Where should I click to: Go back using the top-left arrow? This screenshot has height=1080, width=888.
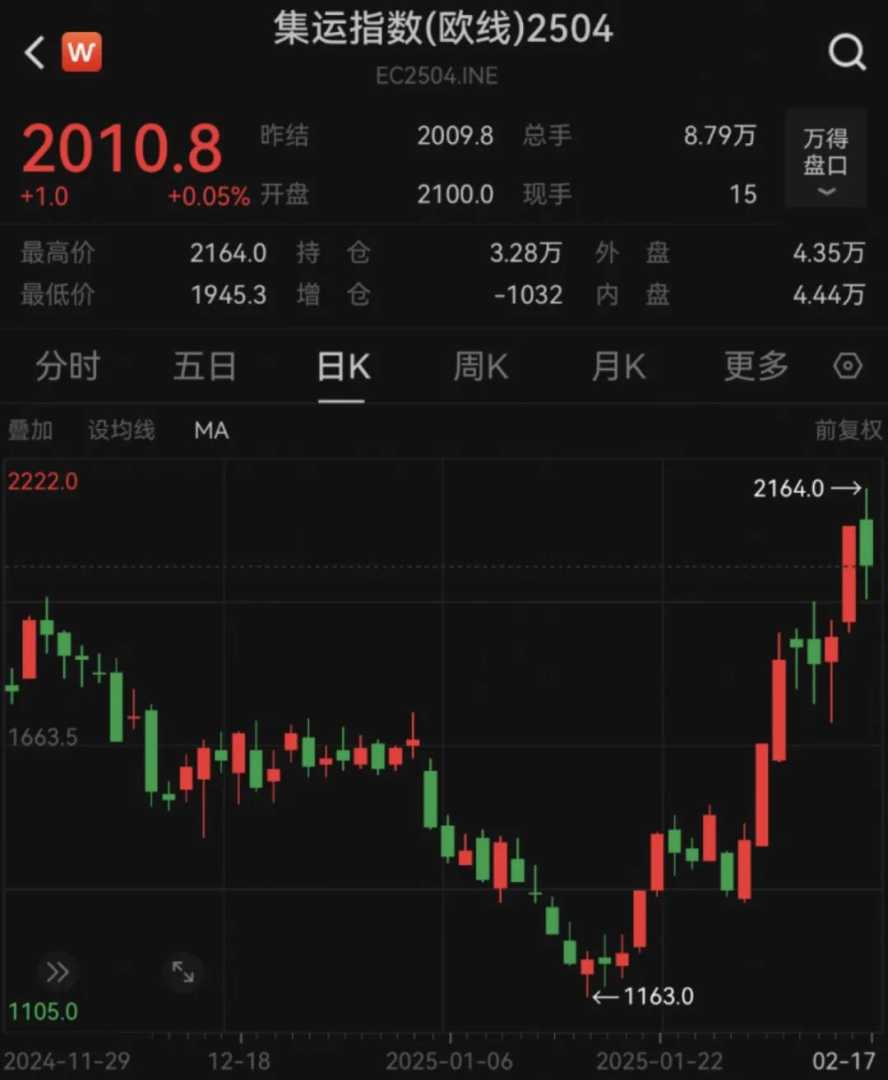point(34,53)
